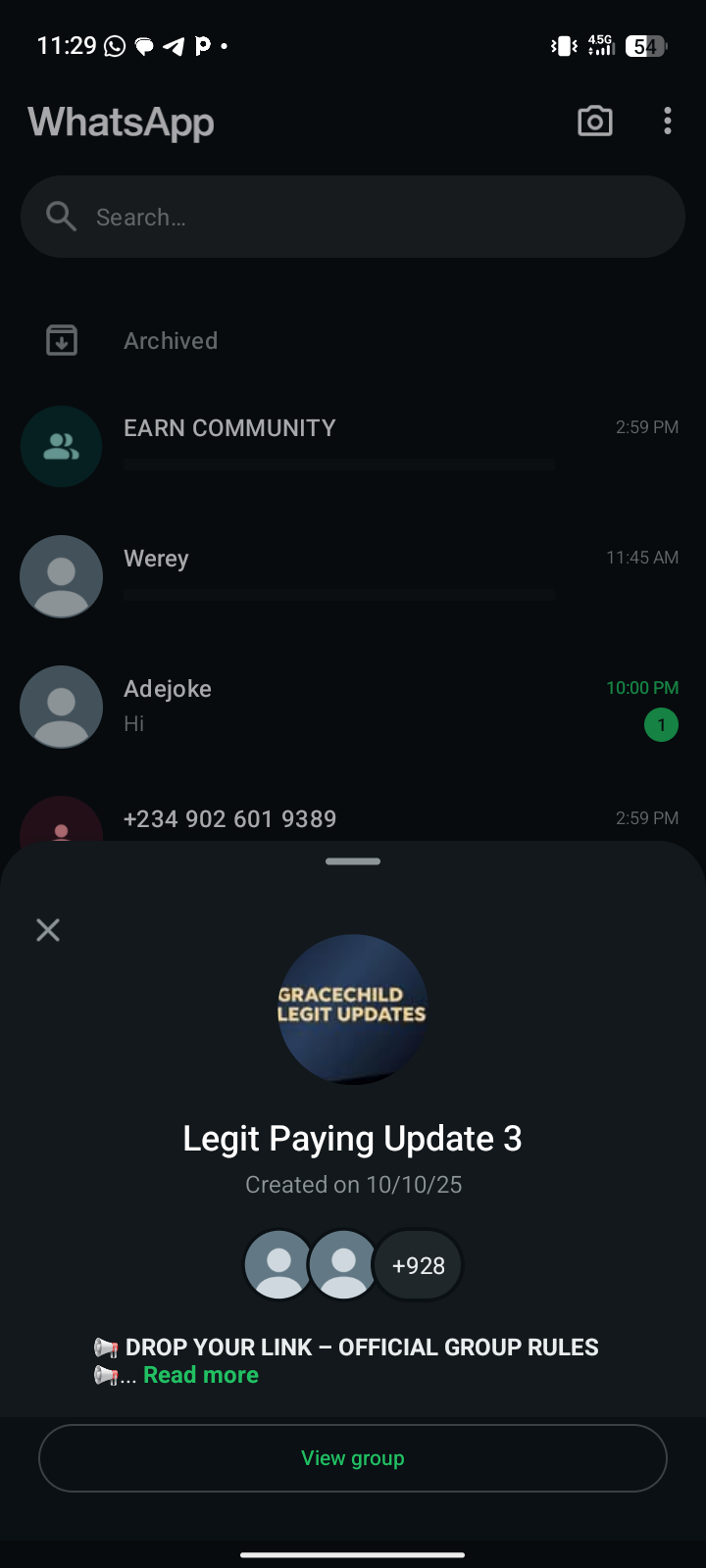Expand group description with Read more

pos(201,1375)
